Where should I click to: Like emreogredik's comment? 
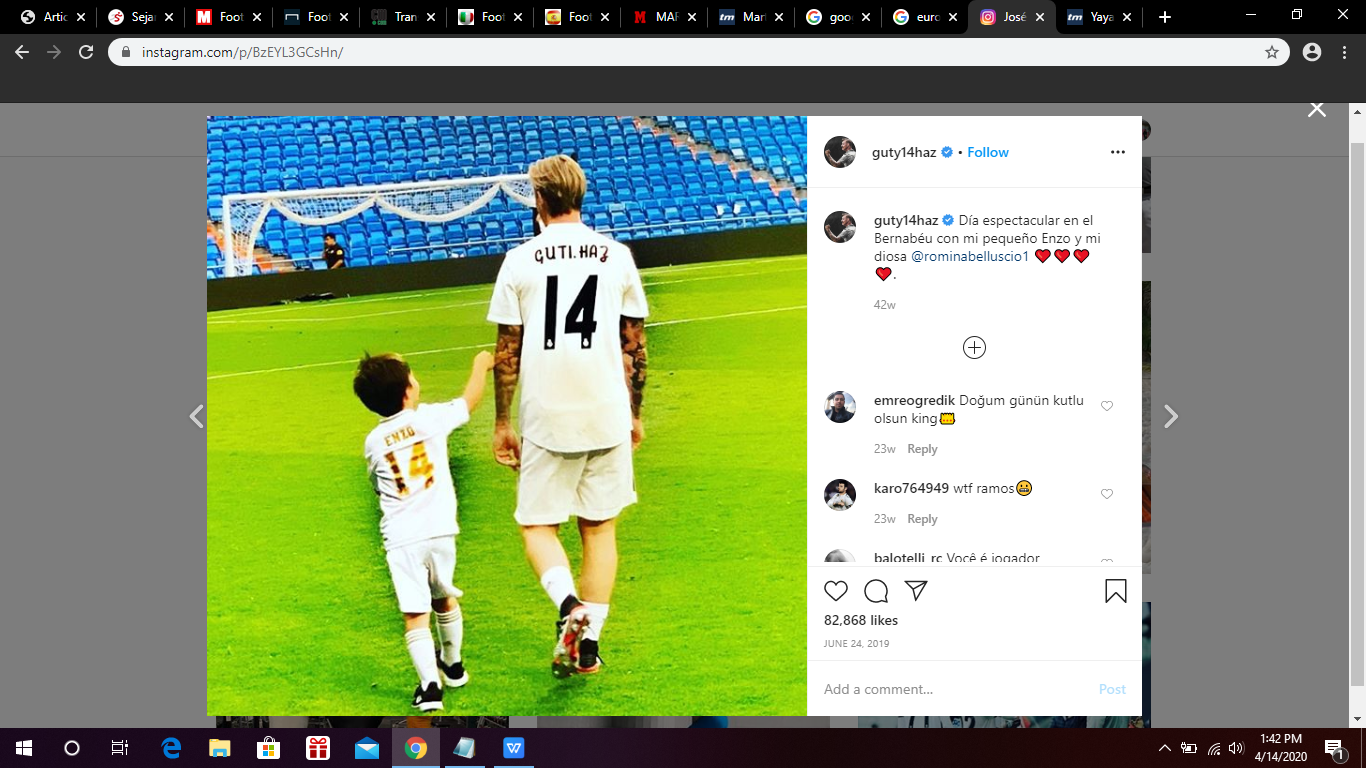pyautogui.click(x=1107, y=406)
